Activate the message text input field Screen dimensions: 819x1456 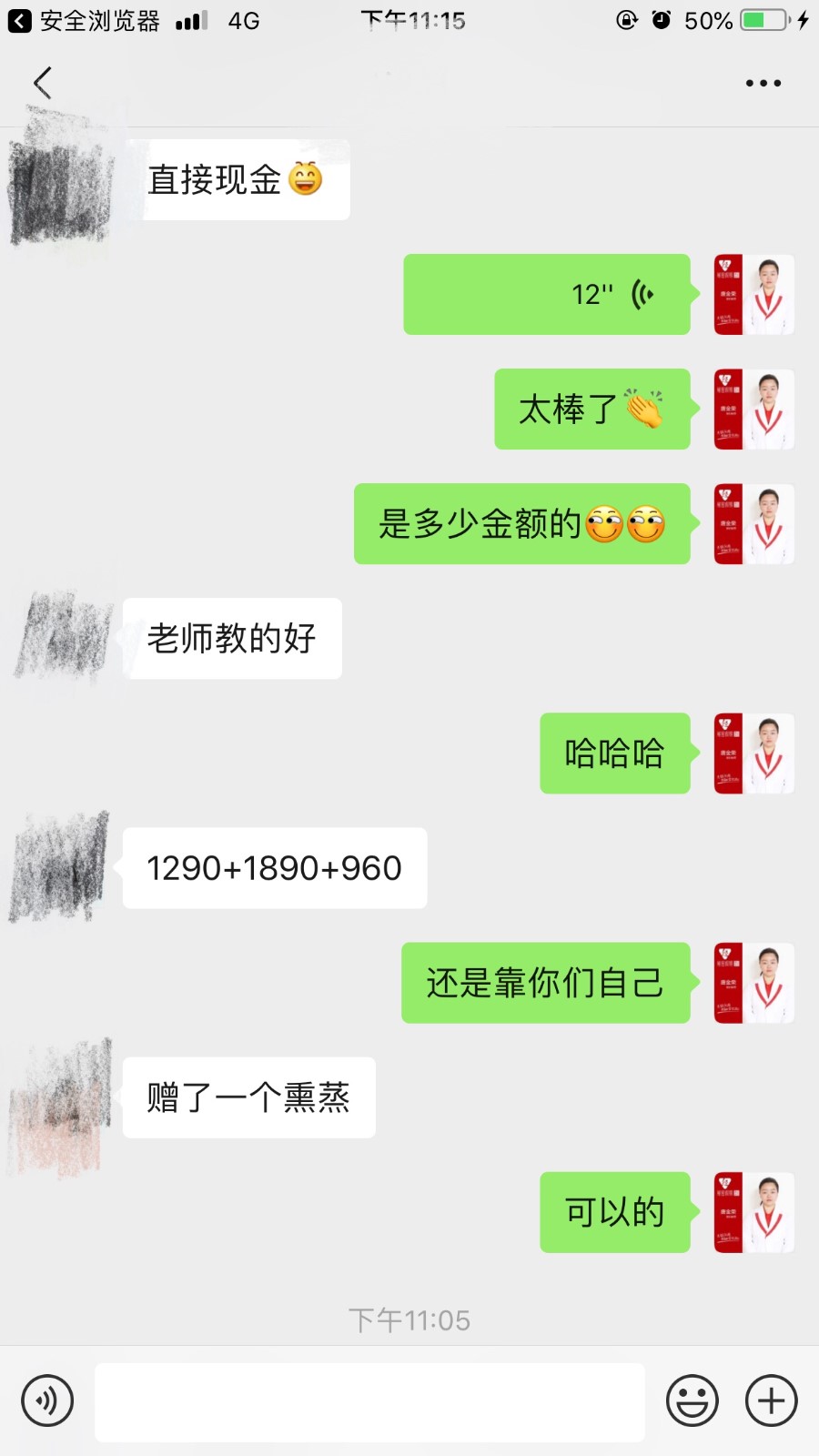click(369, 1400)
